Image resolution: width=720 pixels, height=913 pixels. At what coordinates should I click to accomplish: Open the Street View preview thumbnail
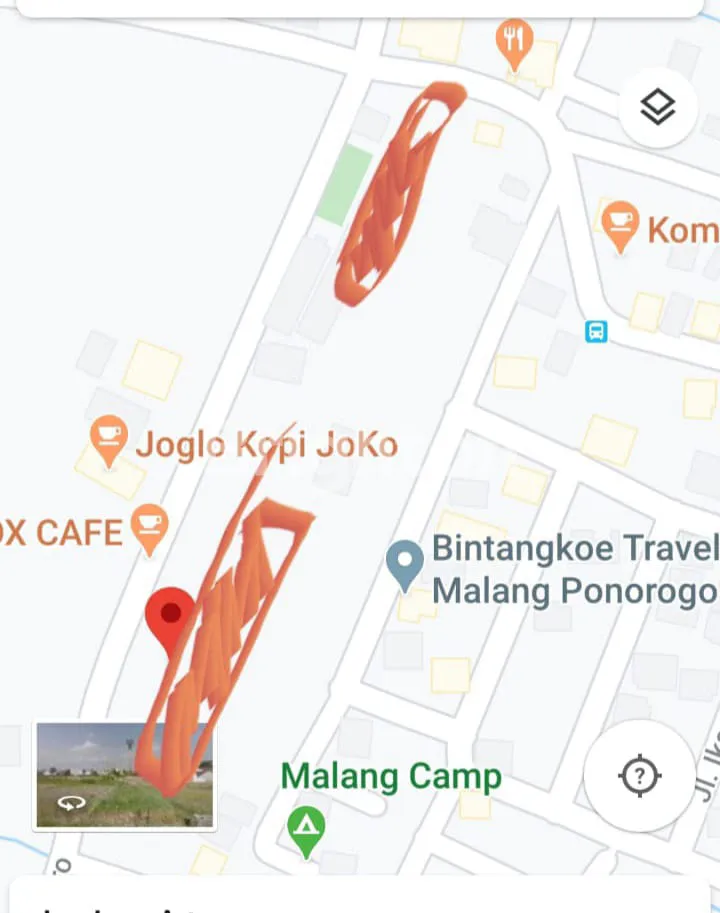point(124,775)
